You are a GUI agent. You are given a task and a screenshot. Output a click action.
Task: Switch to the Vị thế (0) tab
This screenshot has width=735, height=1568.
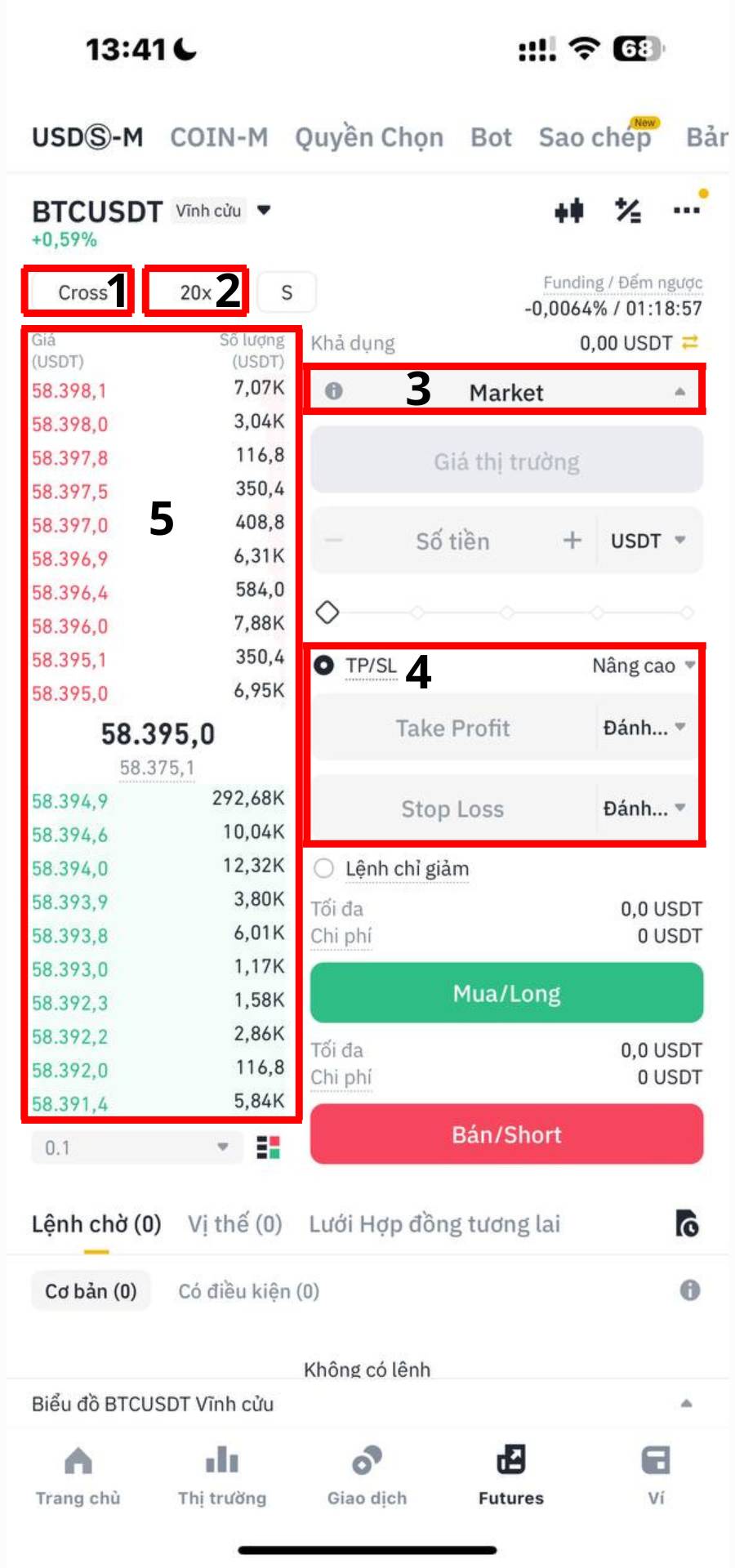pos(235,1223)
